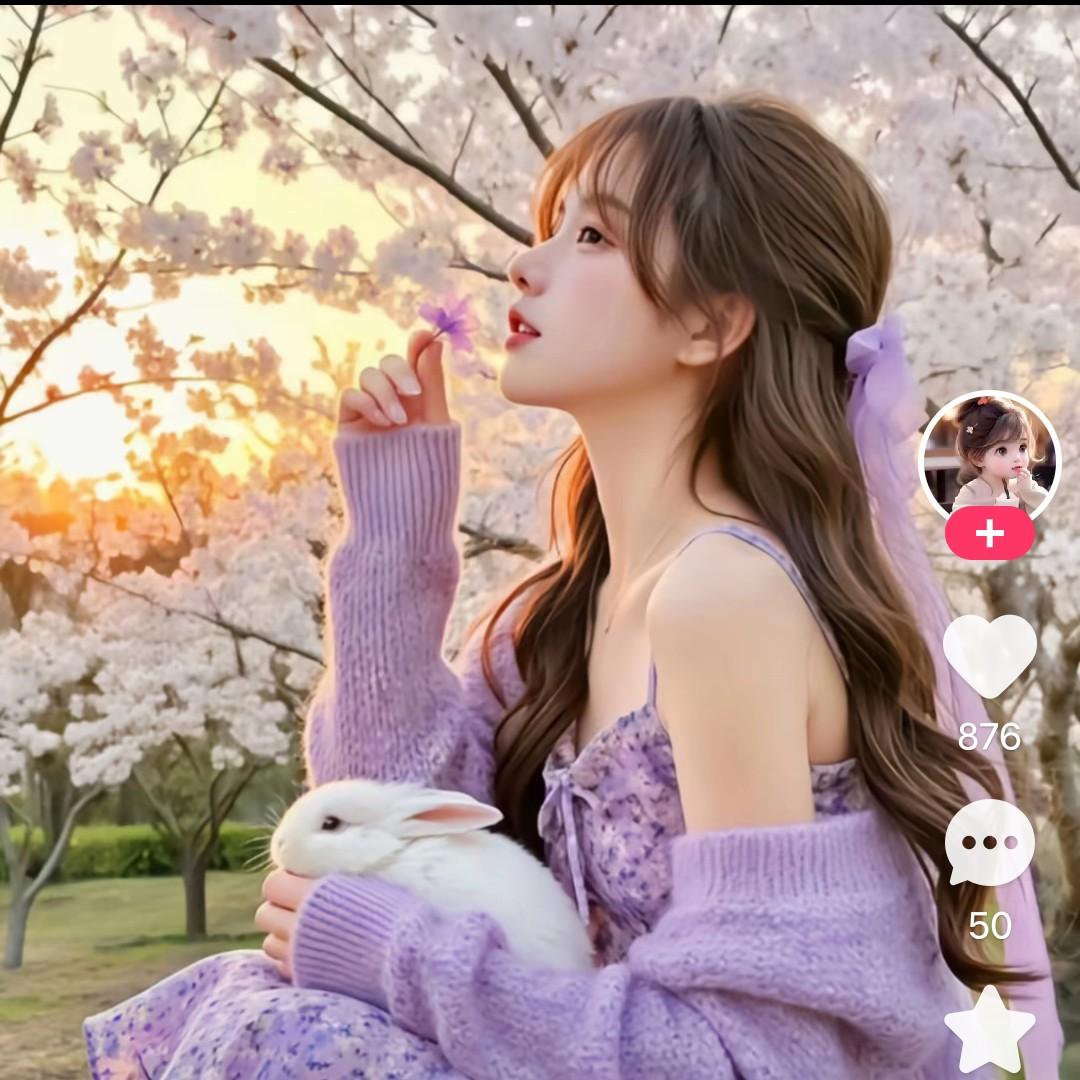Follow the creator with the plus button
The image size is (1080, 1080).
pos(989,534)
